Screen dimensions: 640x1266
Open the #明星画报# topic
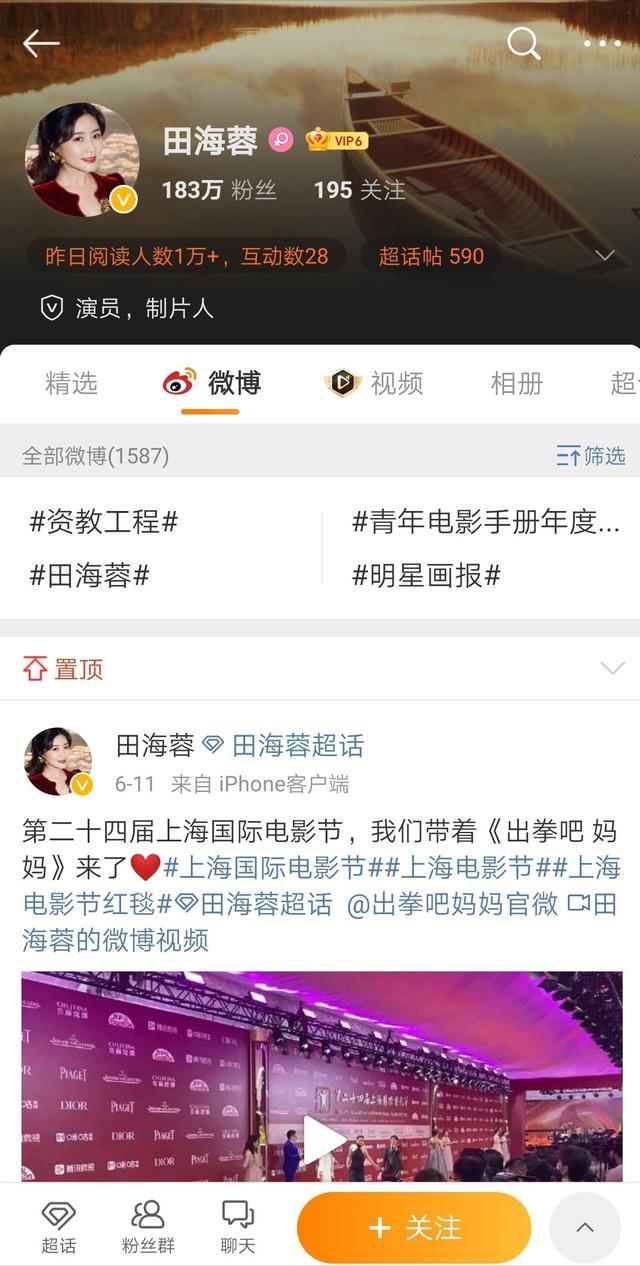(426, 575)
